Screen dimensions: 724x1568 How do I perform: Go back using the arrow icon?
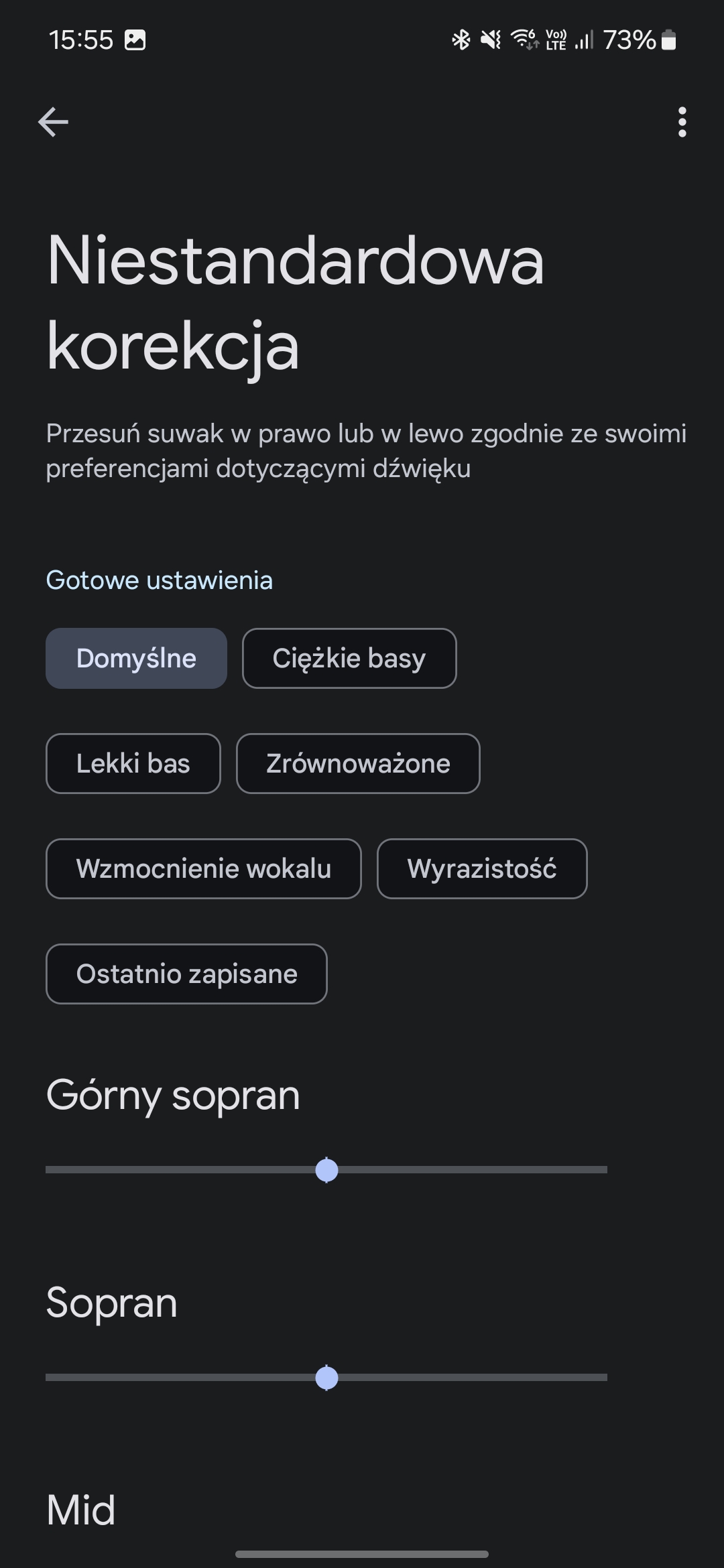coord(53,122)
